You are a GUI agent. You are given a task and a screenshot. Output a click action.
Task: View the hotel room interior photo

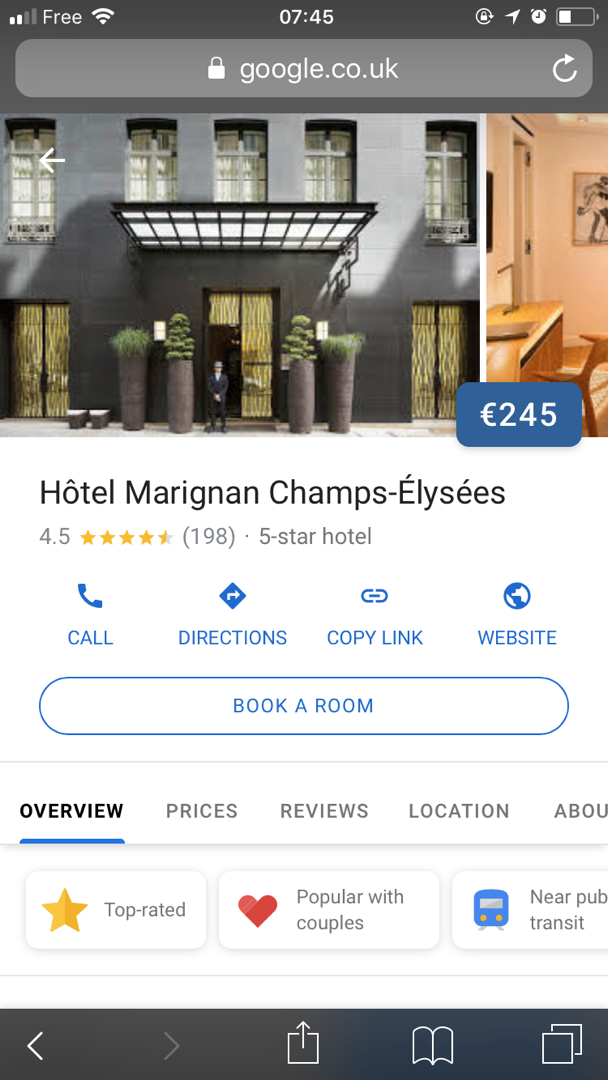(548, 250)
